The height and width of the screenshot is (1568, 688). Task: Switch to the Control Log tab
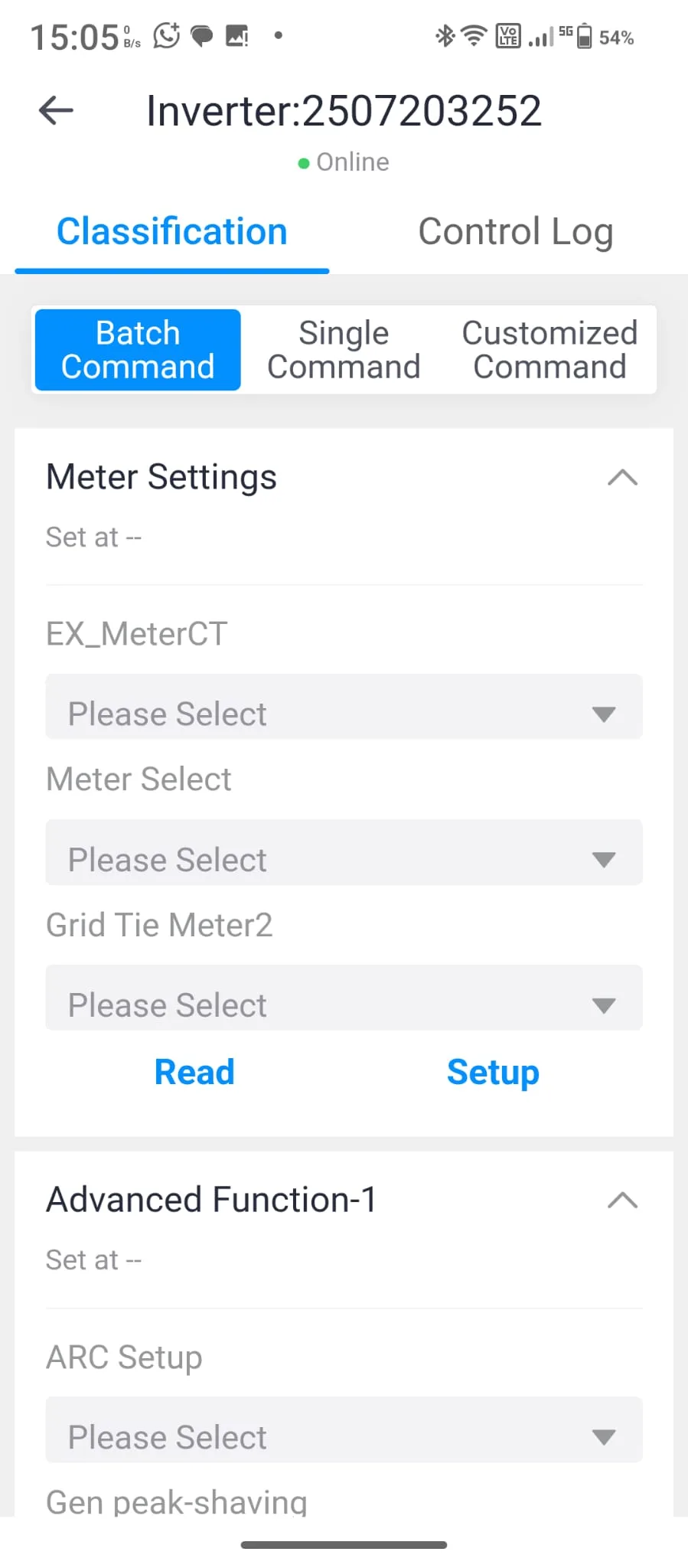click(x=516, y=230)
